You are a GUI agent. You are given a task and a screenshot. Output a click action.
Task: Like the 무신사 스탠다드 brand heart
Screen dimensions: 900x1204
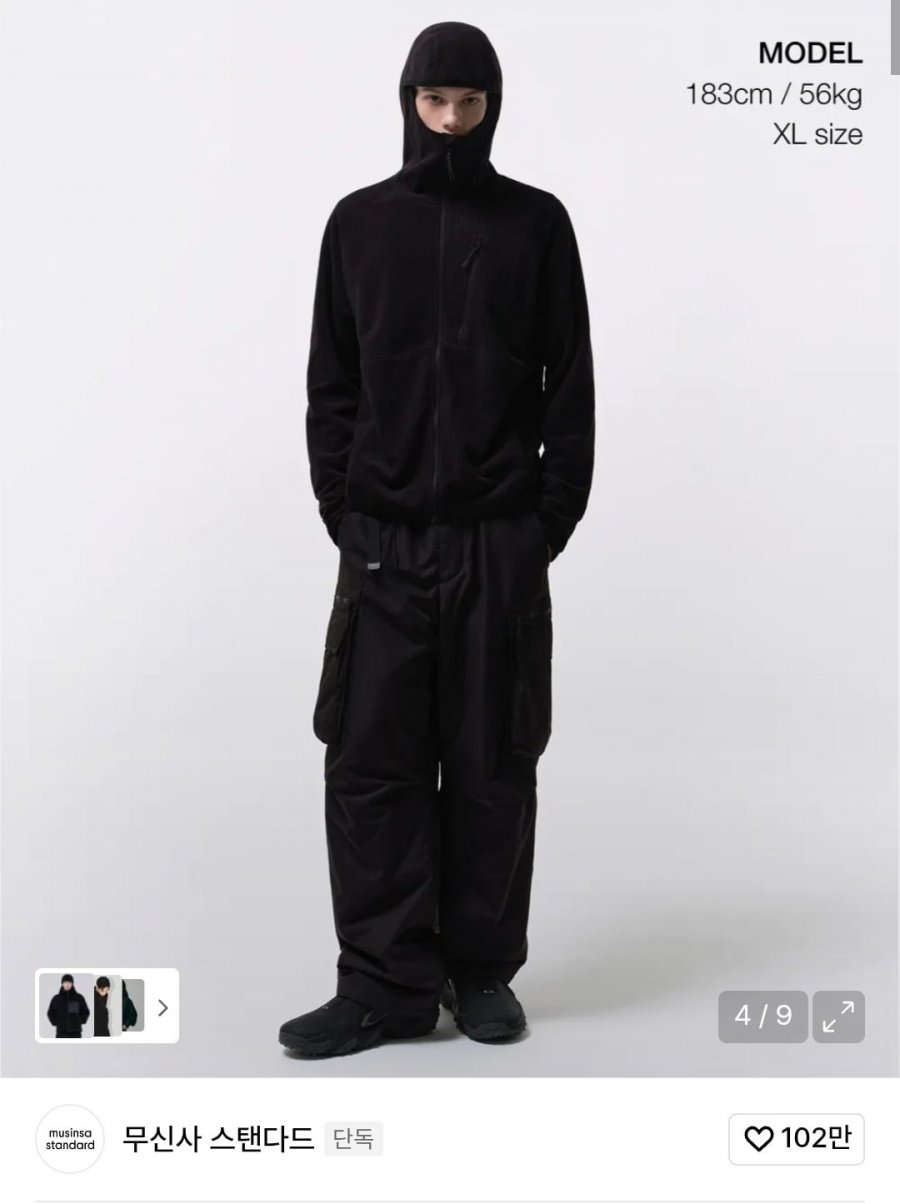coord(796,1138)
